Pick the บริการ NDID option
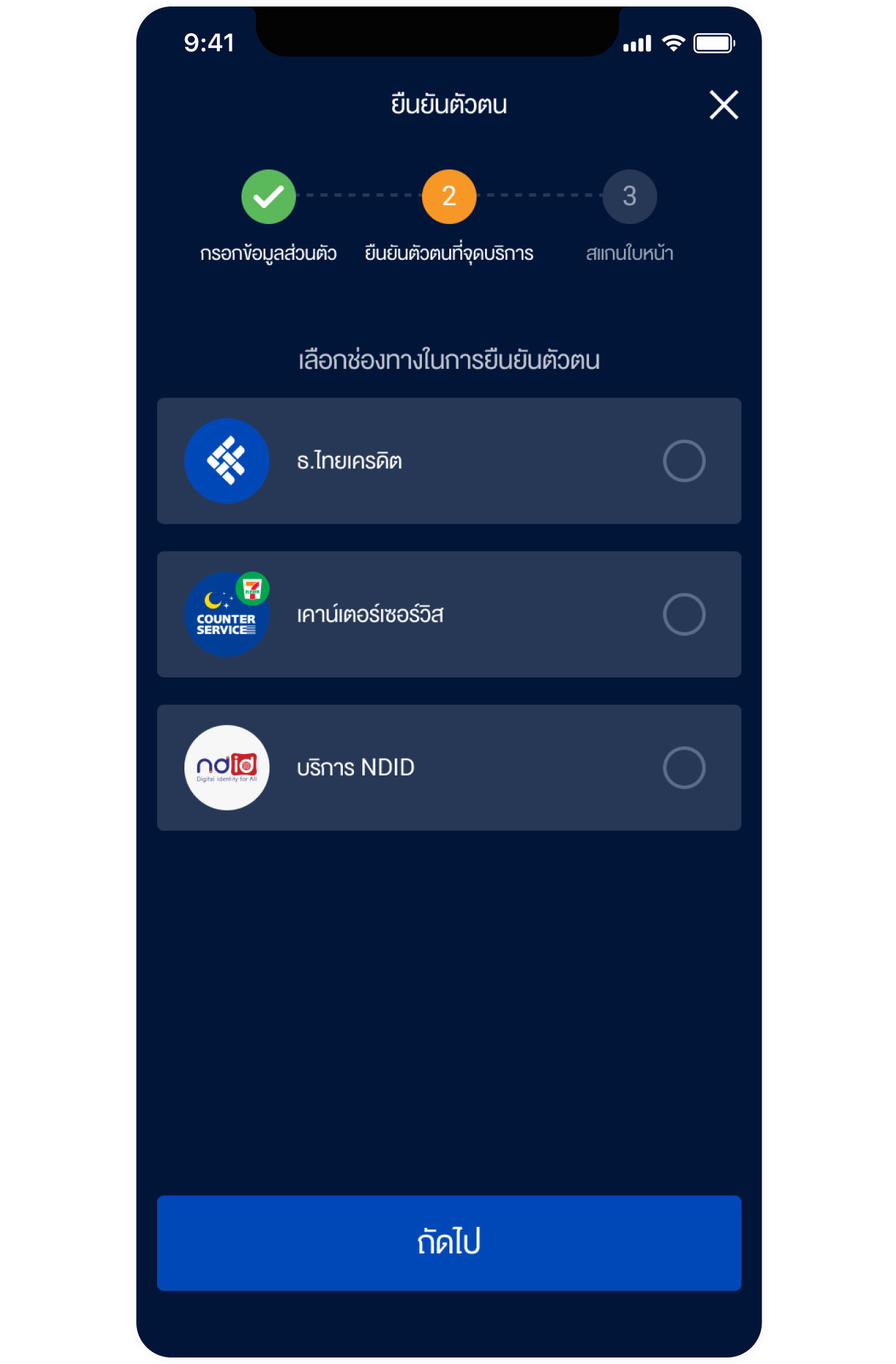896x1364 pixels. (x=684, y=768)
